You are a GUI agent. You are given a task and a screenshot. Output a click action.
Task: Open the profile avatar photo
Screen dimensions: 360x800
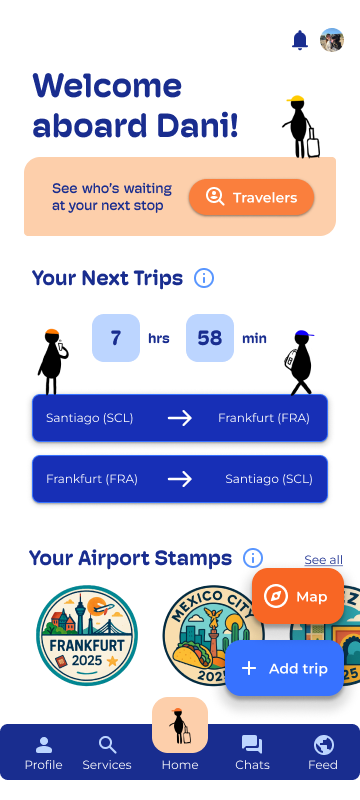[331, 40]
